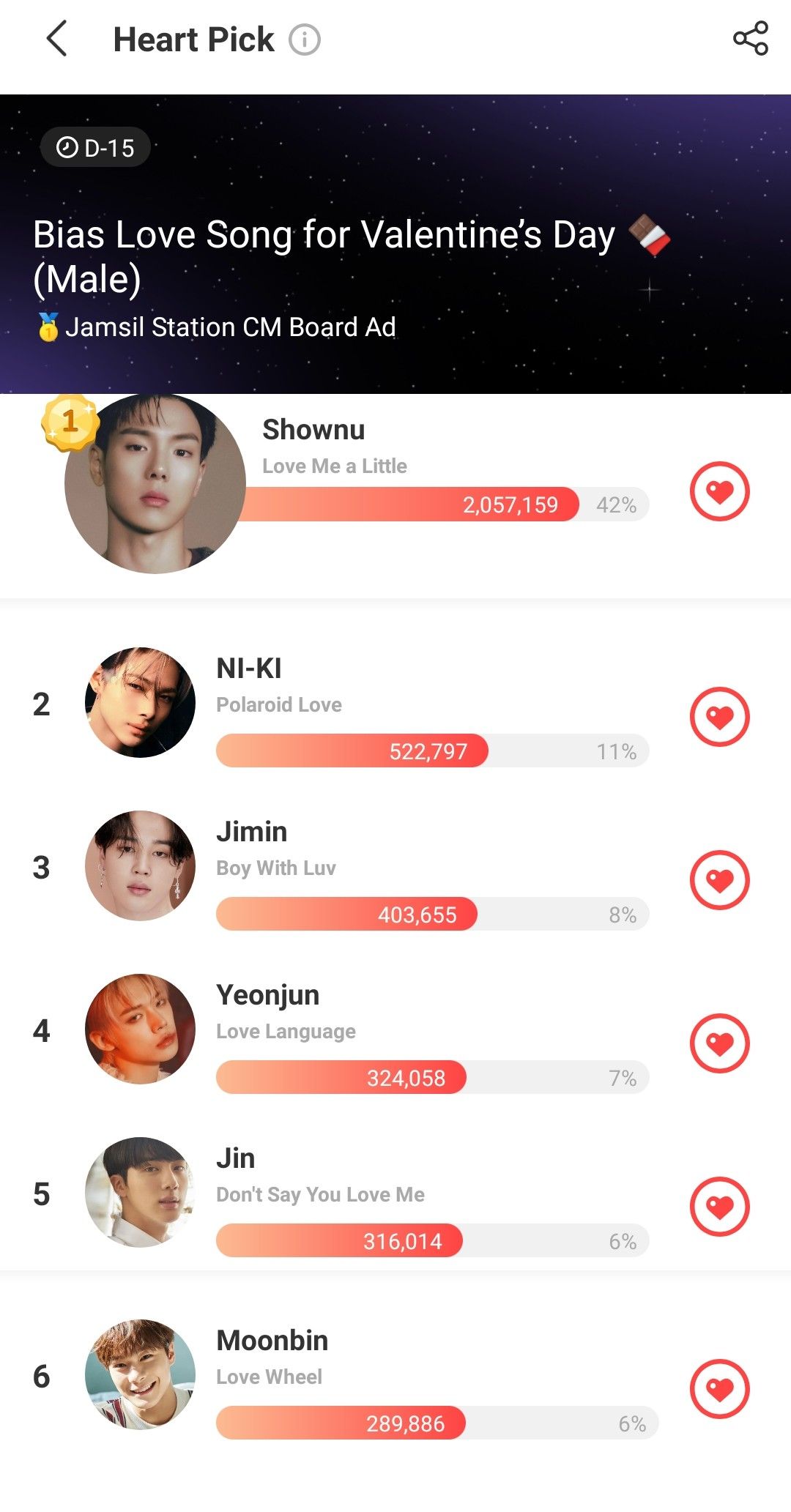Tap the heart button for Moonbin
The image size is (791, 1512).
719,1389
